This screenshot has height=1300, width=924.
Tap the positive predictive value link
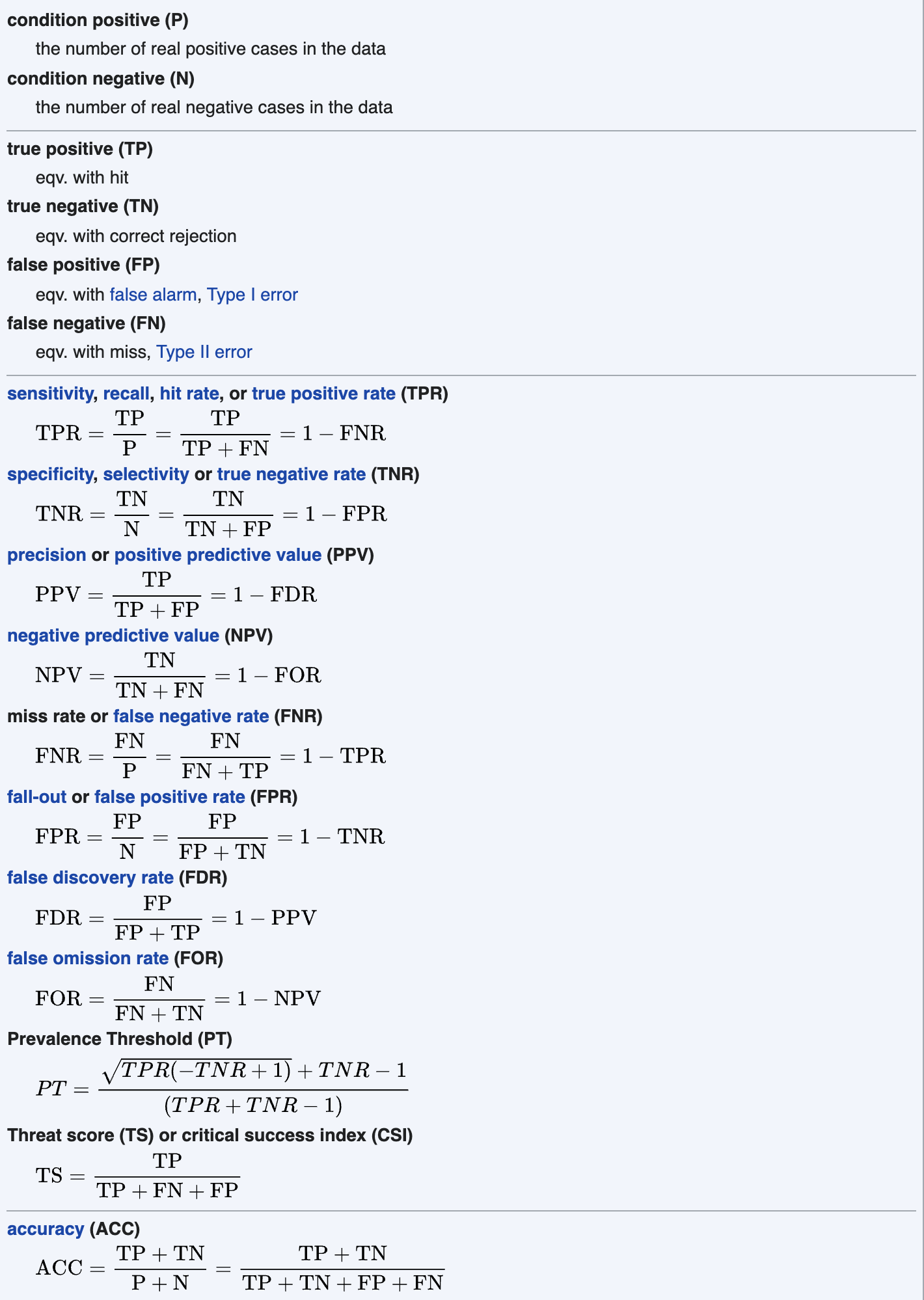click(x=217, y=555)
